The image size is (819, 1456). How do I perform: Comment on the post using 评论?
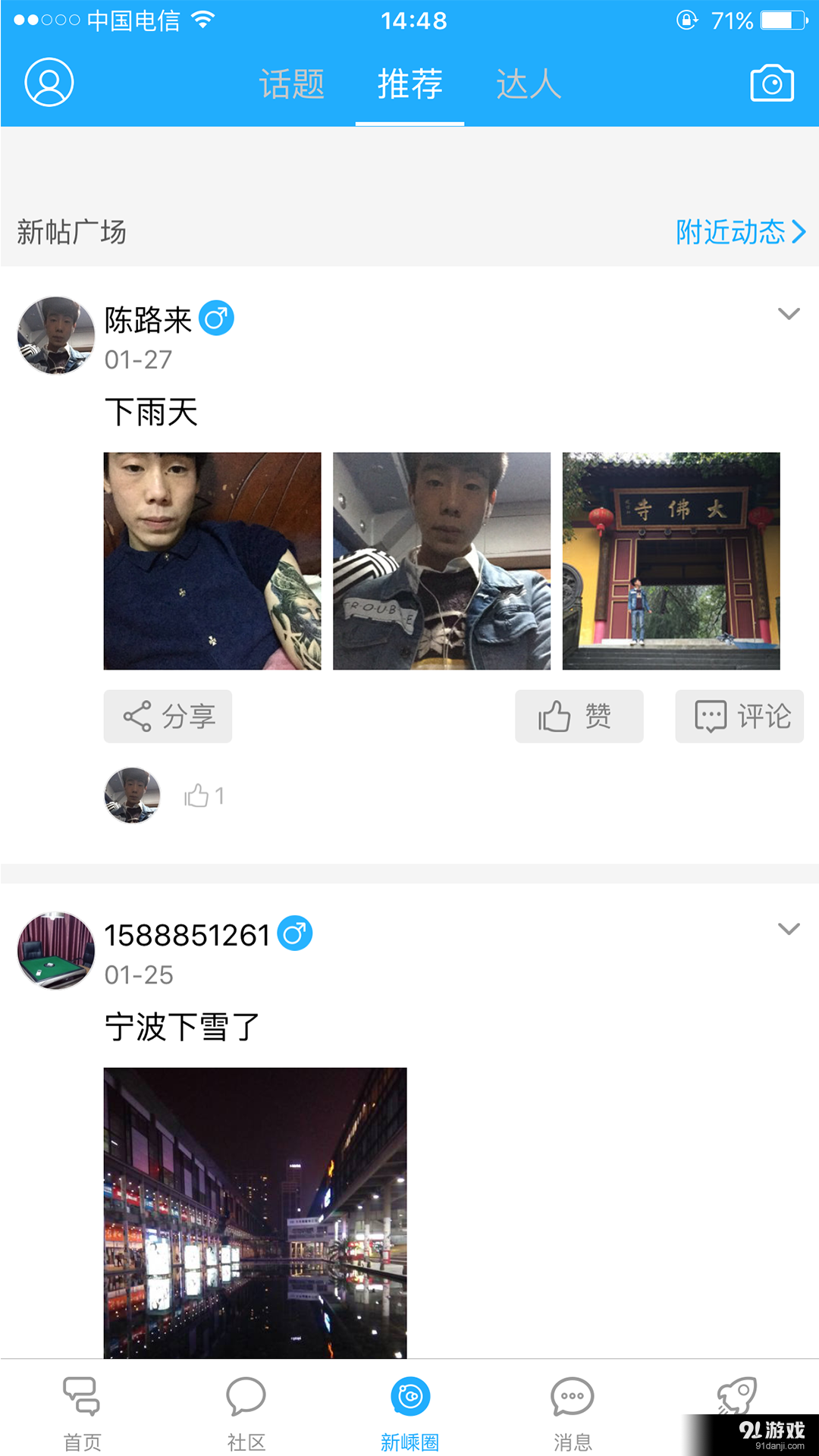(x=739, y=716)
